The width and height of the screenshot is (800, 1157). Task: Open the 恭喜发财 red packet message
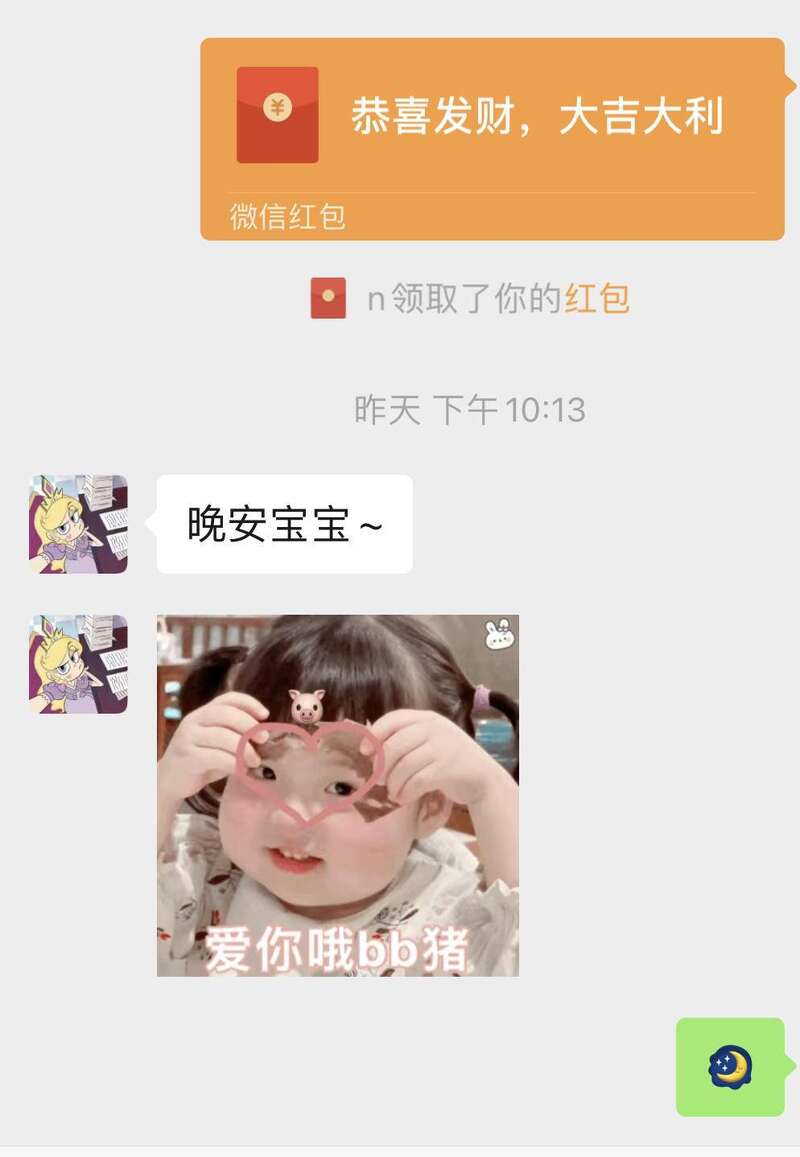pyautogui.click(x=492, y=138)
